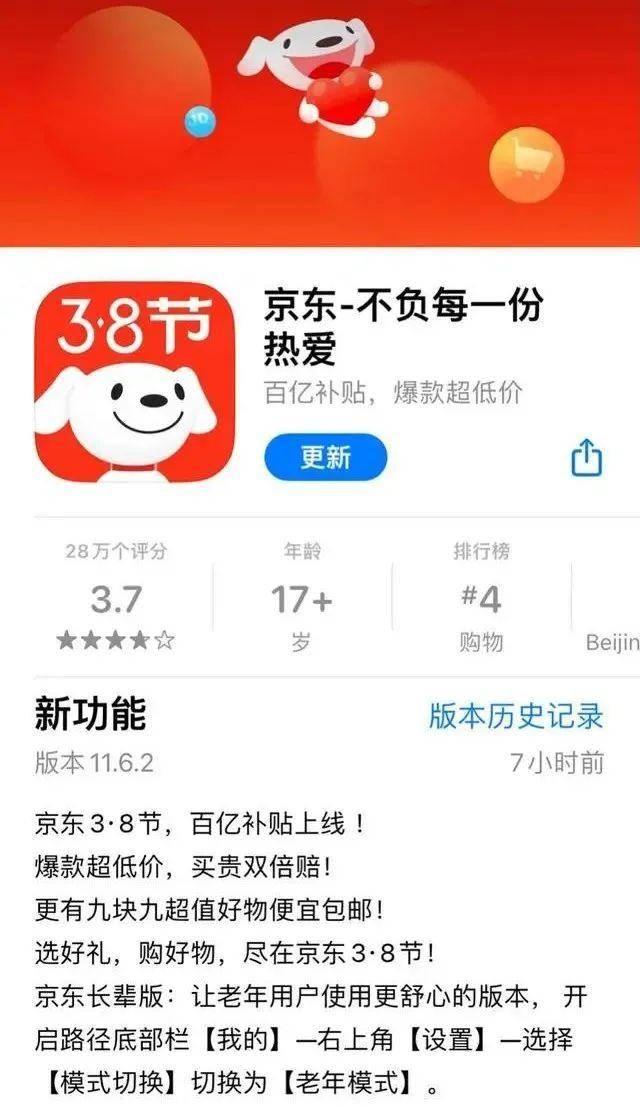
Task: Open the #4 购物 chart ranking
Action: tap(481, 599)
